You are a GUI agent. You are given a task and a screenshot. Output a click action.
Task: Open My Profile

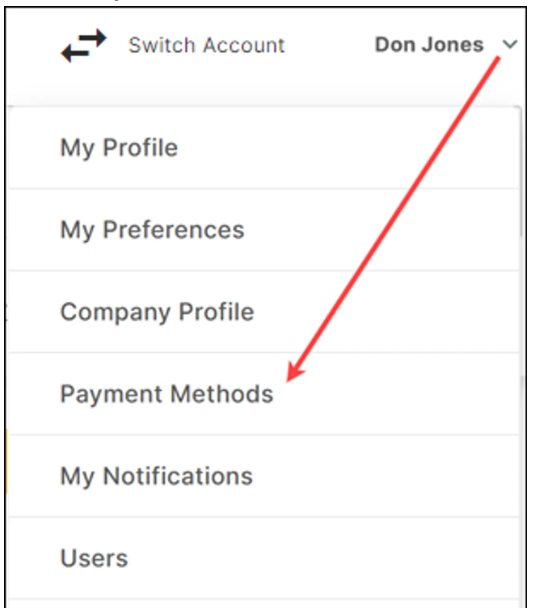(263, 148)
